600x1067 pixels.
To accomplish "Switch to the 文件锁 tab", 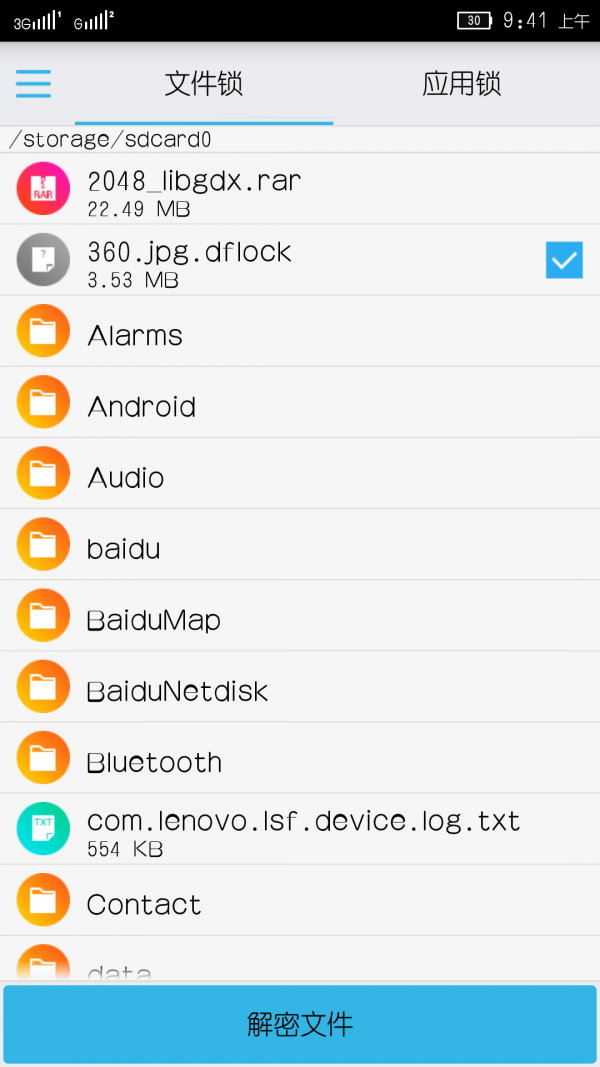I will [204, 84].
